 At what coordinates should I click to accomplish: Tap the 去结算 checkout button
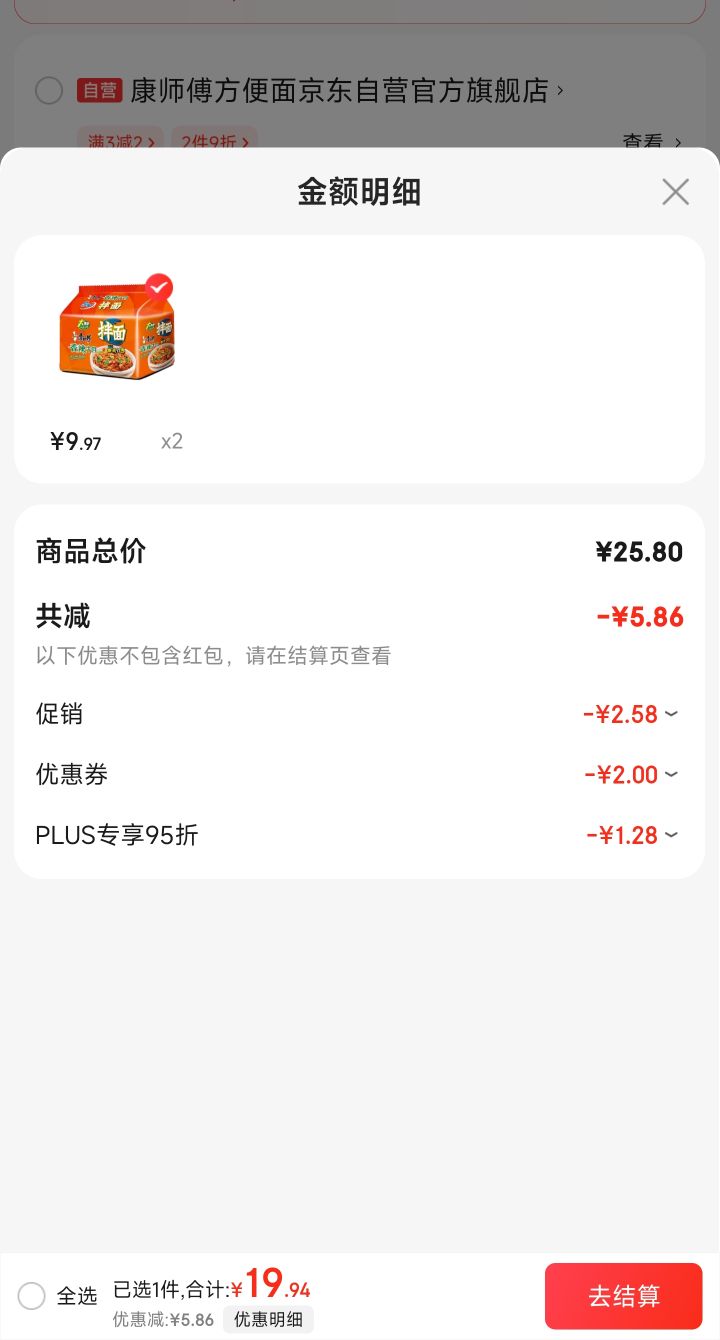[623, 1296]
